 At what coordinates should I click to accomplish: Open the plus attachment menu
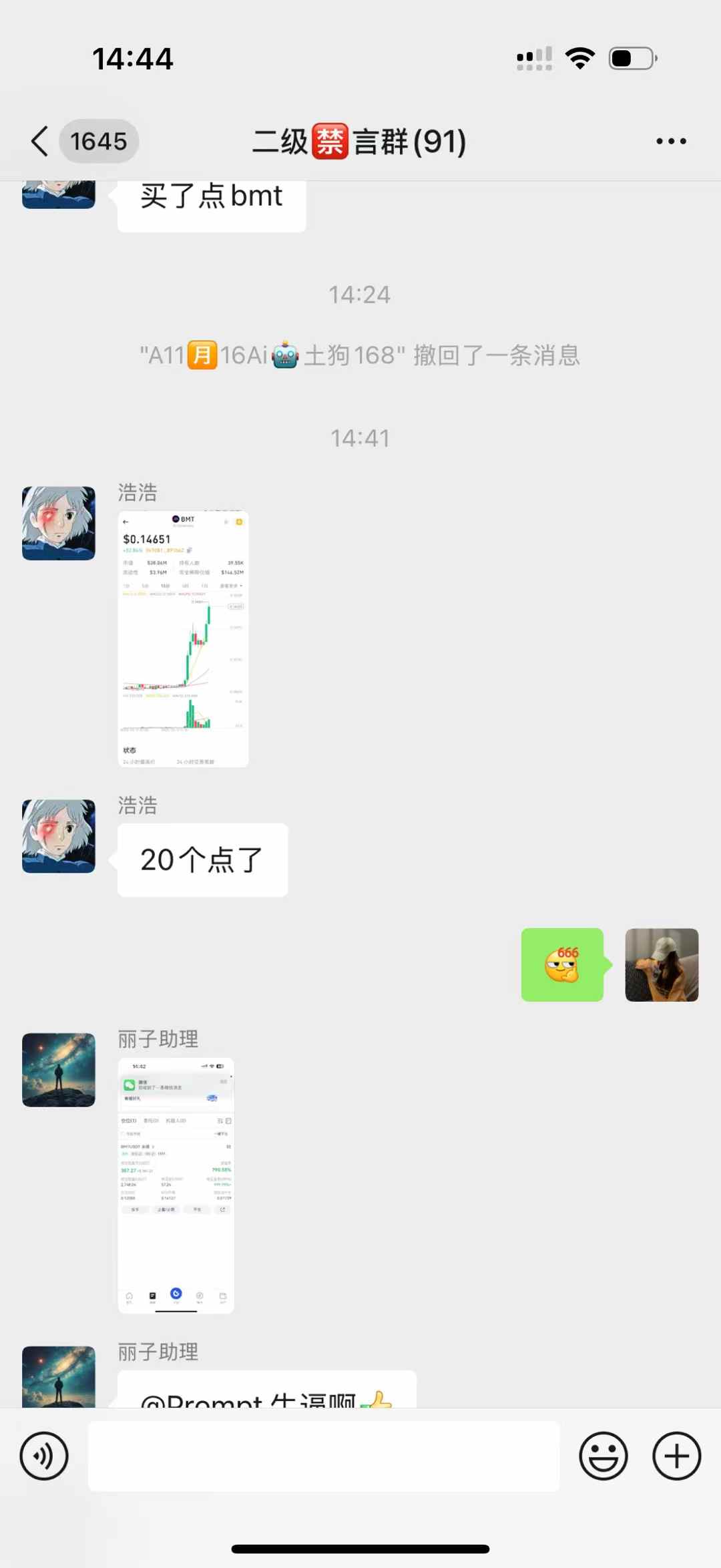click(676, 1456)
